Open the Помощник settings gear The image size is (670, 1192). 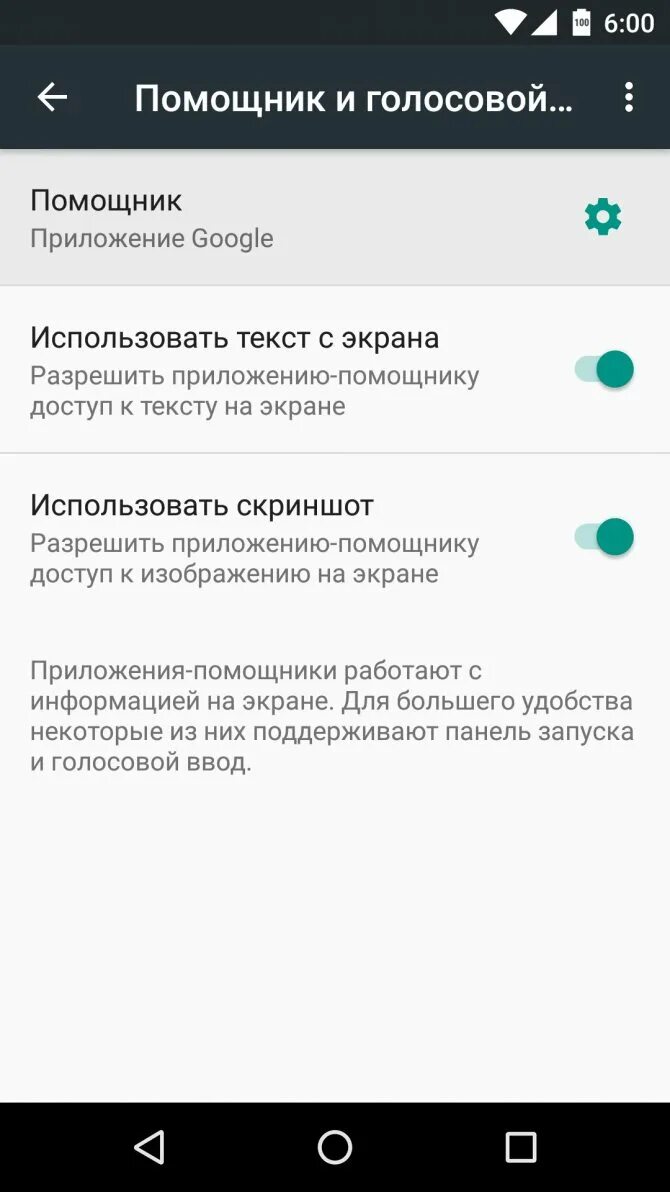point(602,217)
